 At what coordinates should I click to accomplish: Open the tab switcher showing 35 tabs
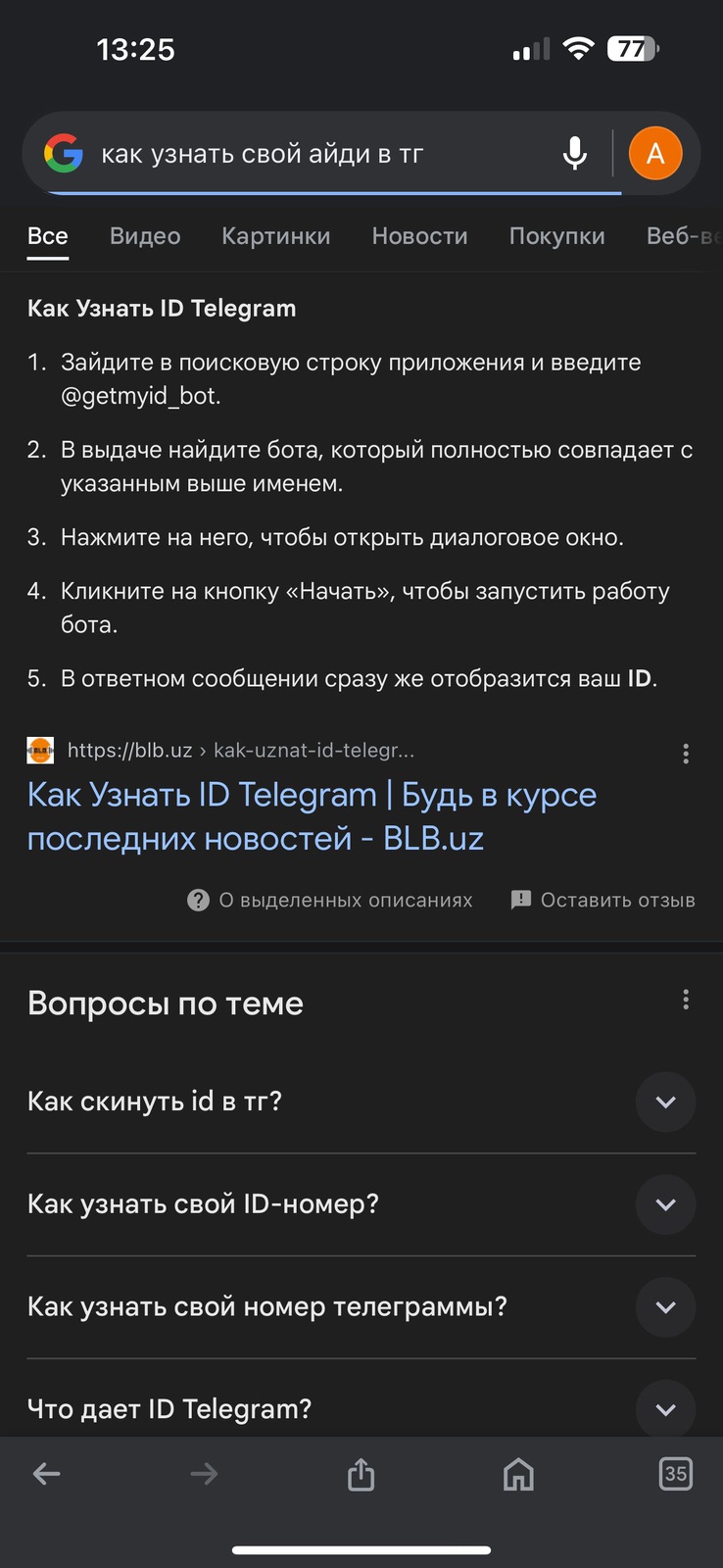(675, 1473)
